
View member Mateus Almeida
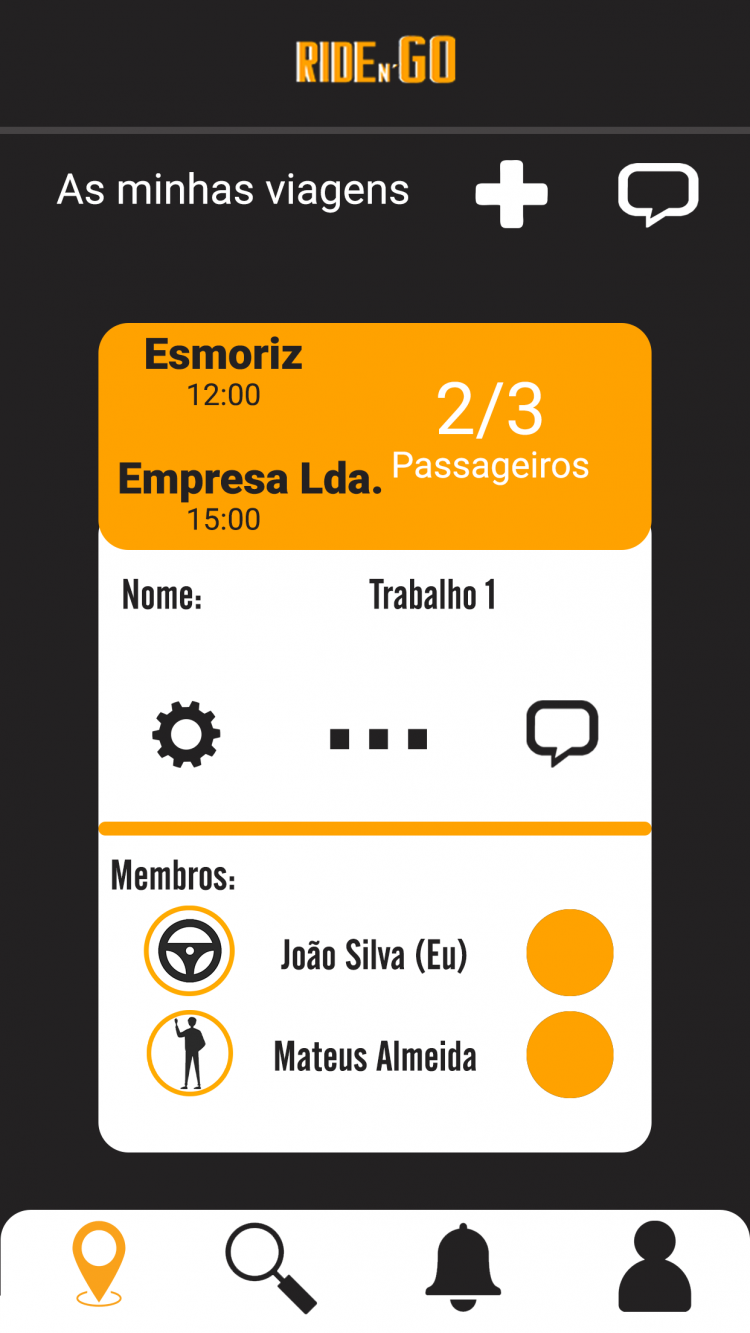pos(375,1057)
